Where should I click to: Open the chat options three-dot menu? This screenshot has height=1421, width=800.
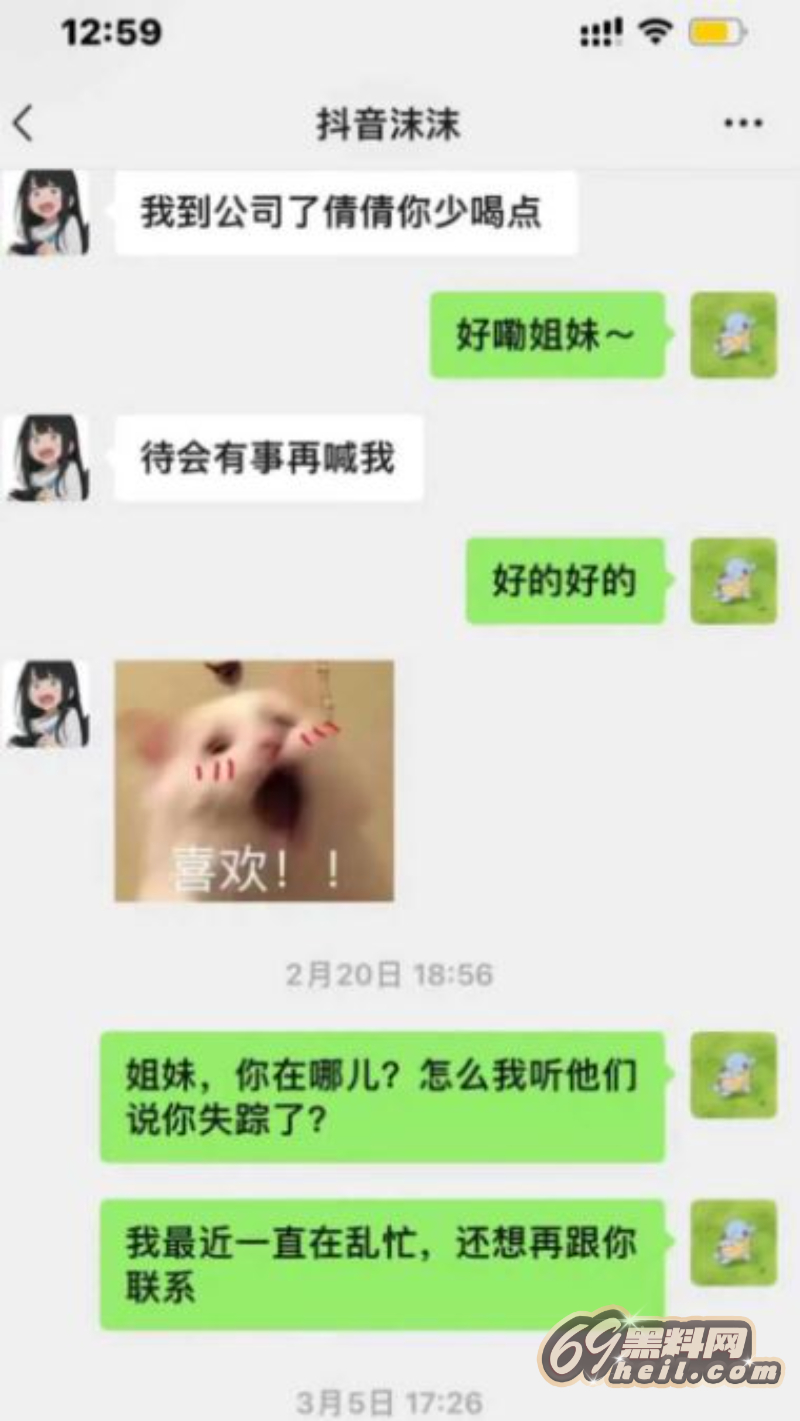pyautogui.click(x=742, y=124)
